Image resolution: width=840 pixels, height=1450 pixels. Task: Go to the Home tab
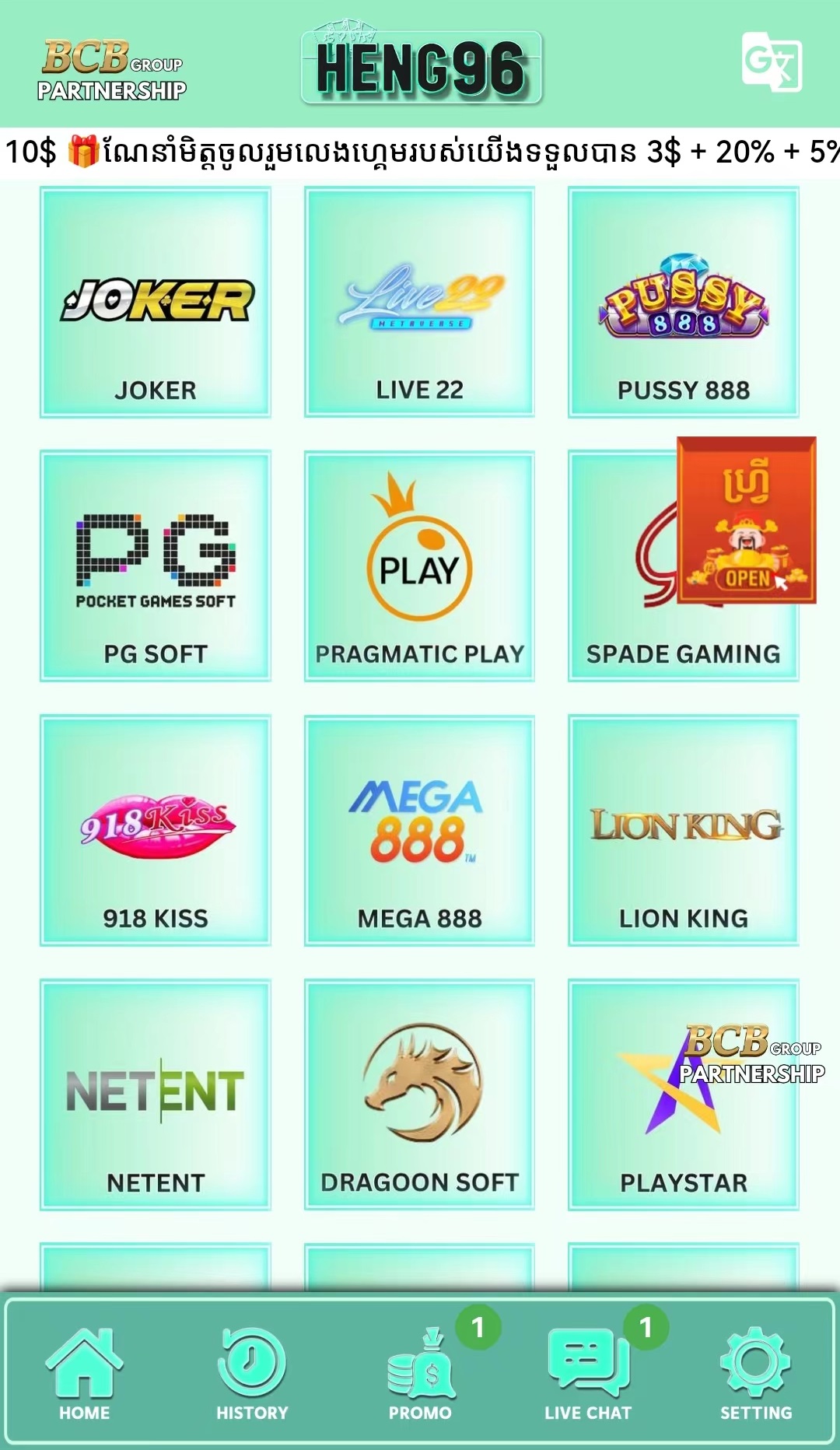84,1373
